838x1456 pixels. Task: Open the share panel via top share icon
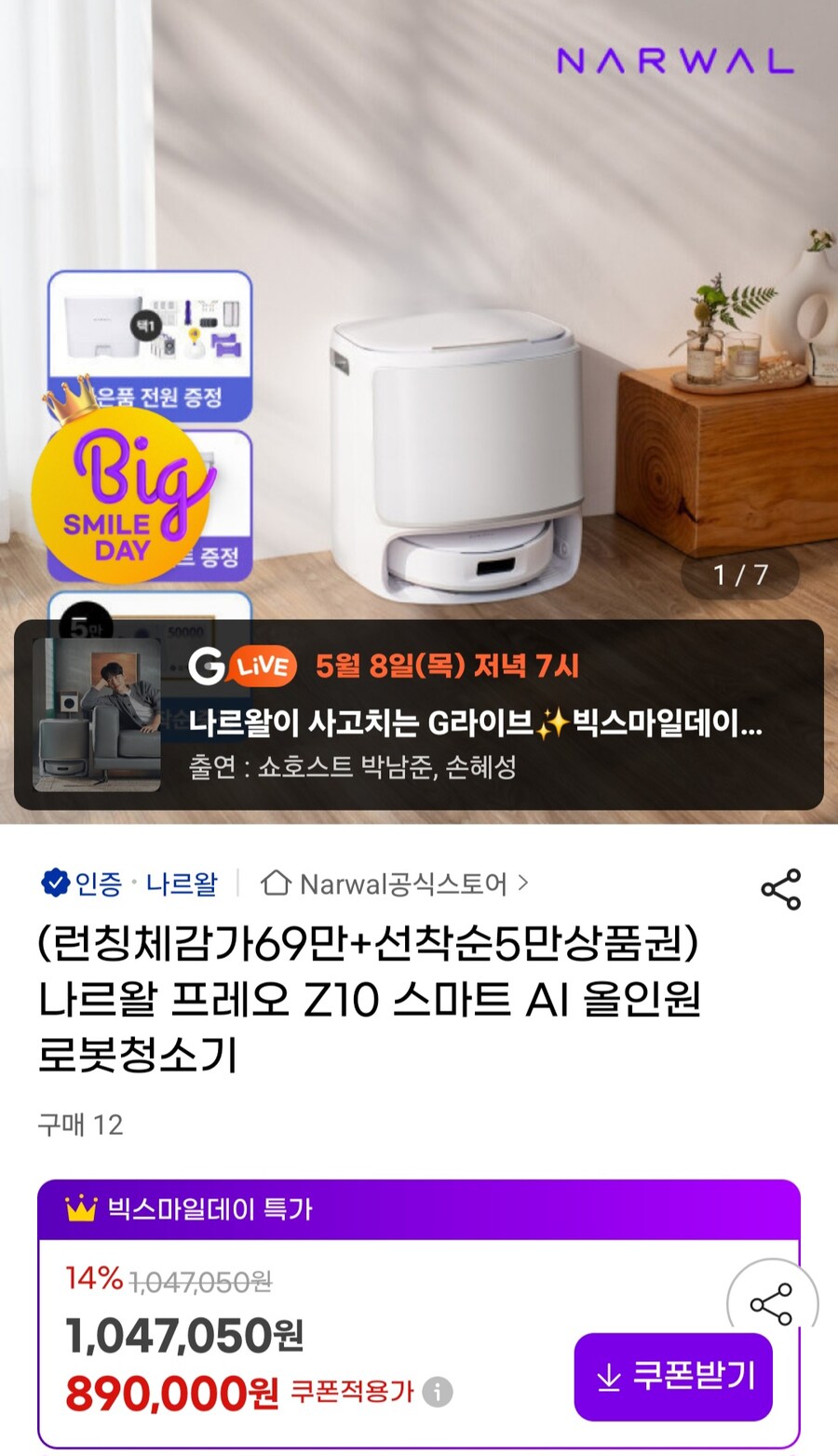(780, 890)
